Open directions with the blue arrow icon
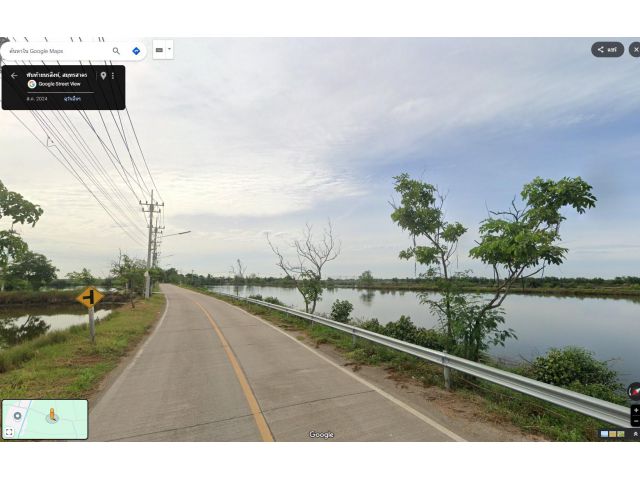Screen dimensions: 640x480 click(x=136, y=51)
